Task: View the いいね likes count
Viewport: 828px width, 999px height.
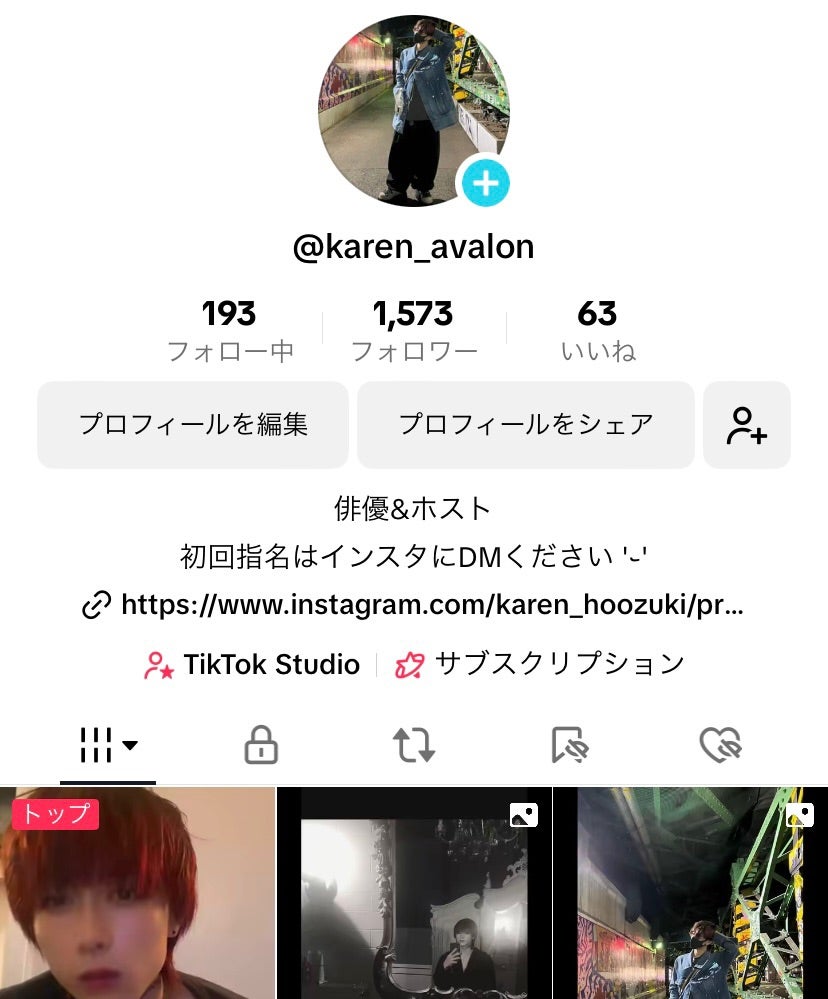Action: 597,331
